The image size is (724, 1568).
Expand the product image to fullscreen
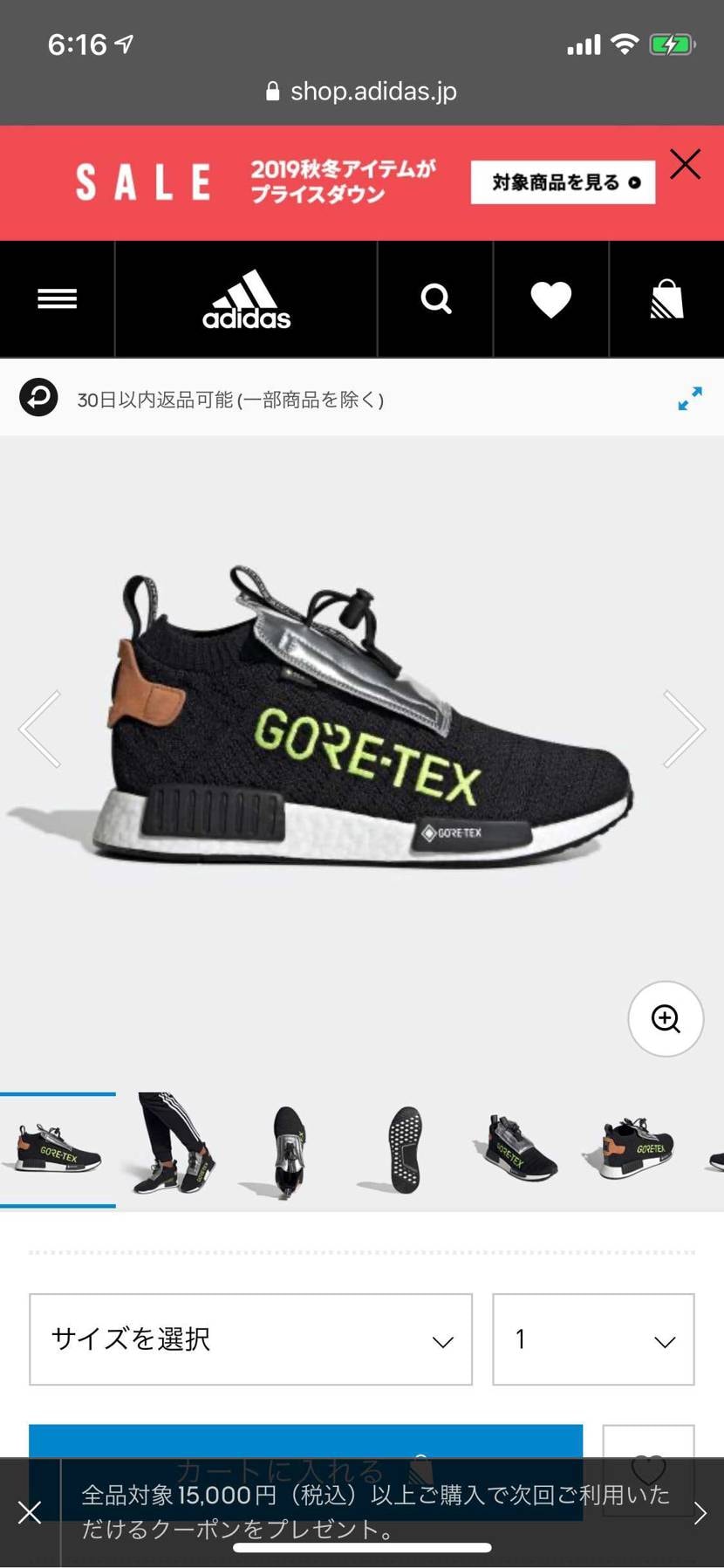point(690,399)
